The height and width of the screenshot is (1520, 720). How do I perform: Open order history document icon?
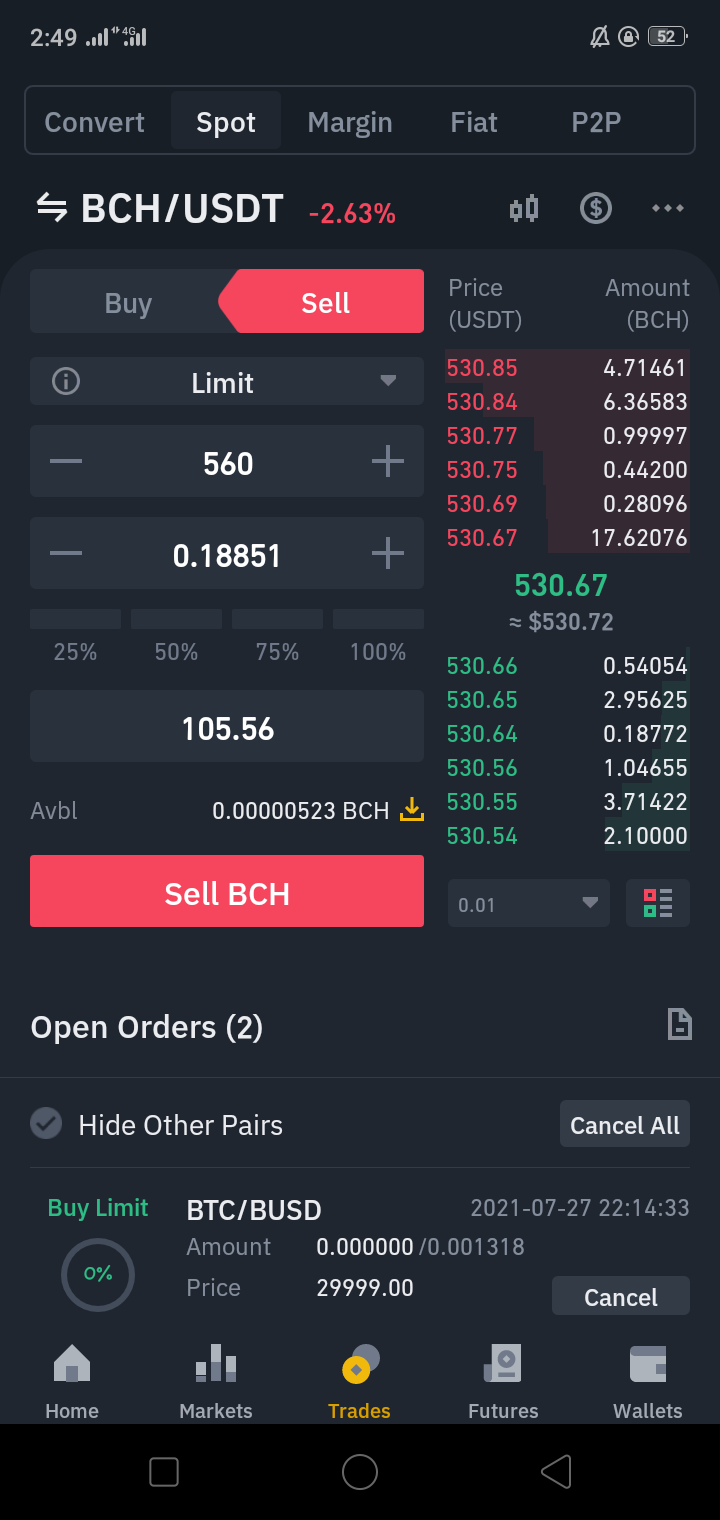pyautogui.click(x=679, y=1024)
